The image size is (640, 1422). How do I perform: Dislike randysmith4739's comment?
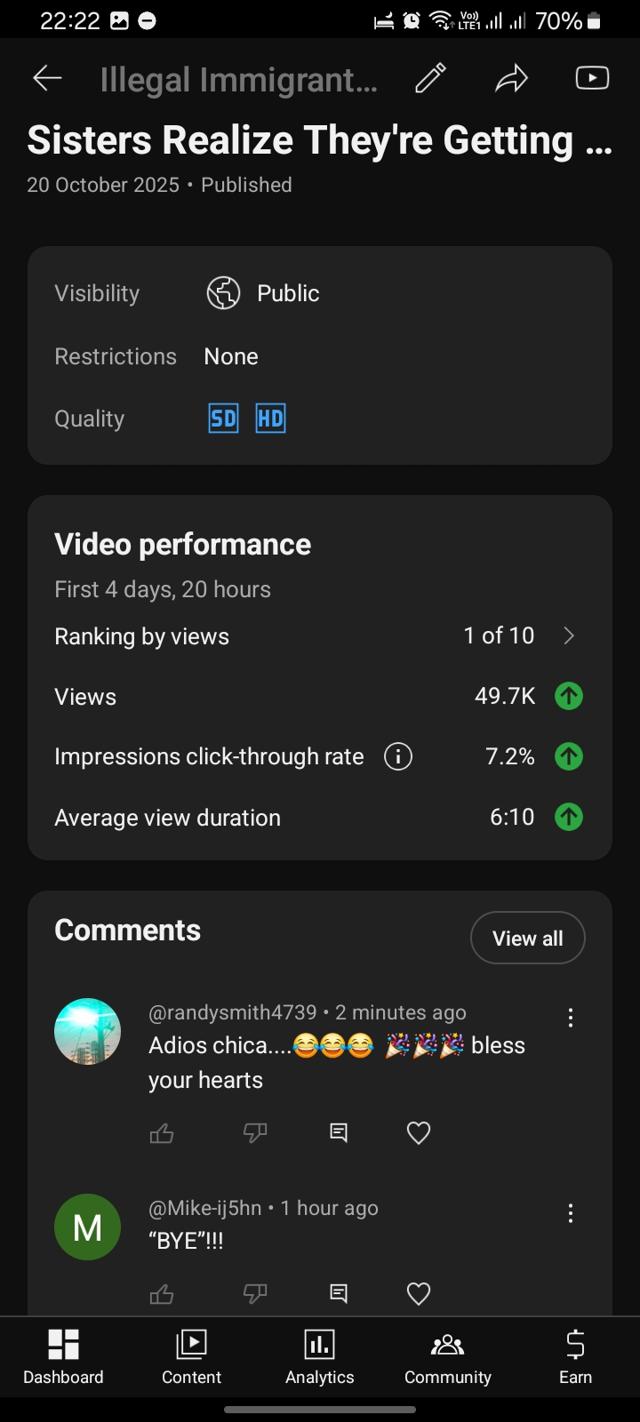255,1133
